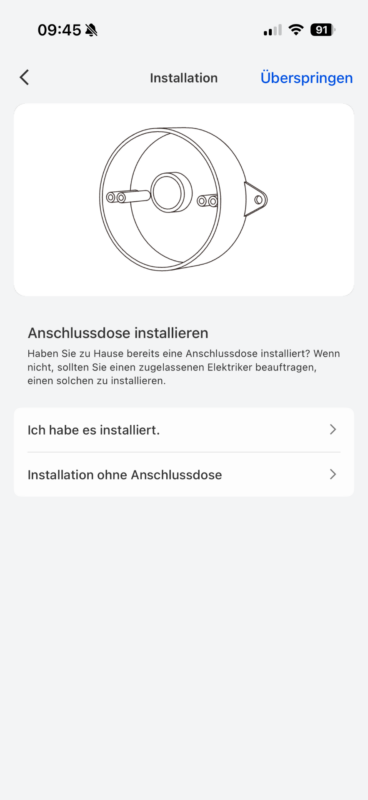The width and height of the screenshot is (368, 800).
Task: Skip installation via Überspringen
Action: tap(306, 78)
